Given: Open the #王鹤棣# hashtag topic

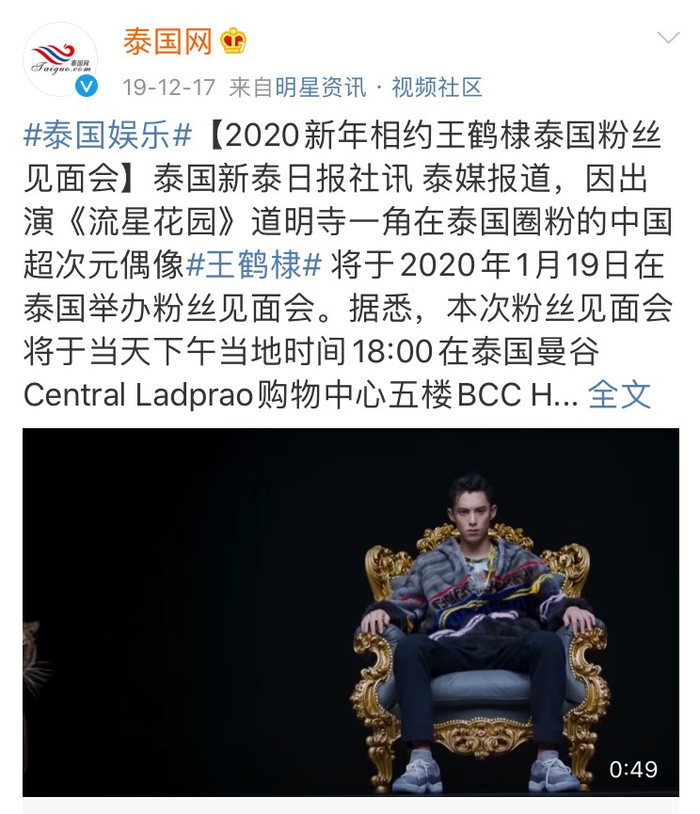Looking at the screenshot, I should click(254, 265).
